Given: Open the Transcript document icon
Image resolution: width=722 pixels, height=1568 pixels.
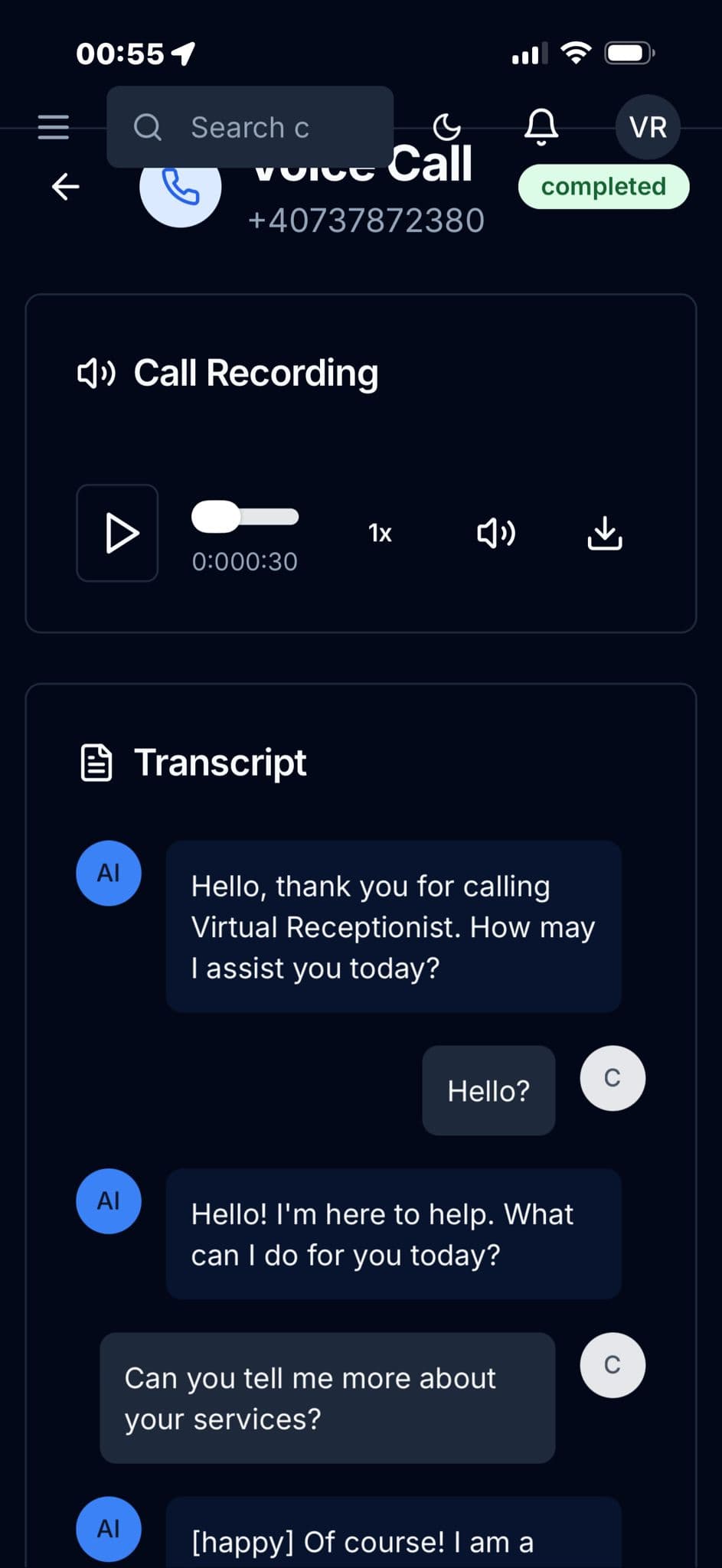Looking at the screenshot, I should (95, 761).
